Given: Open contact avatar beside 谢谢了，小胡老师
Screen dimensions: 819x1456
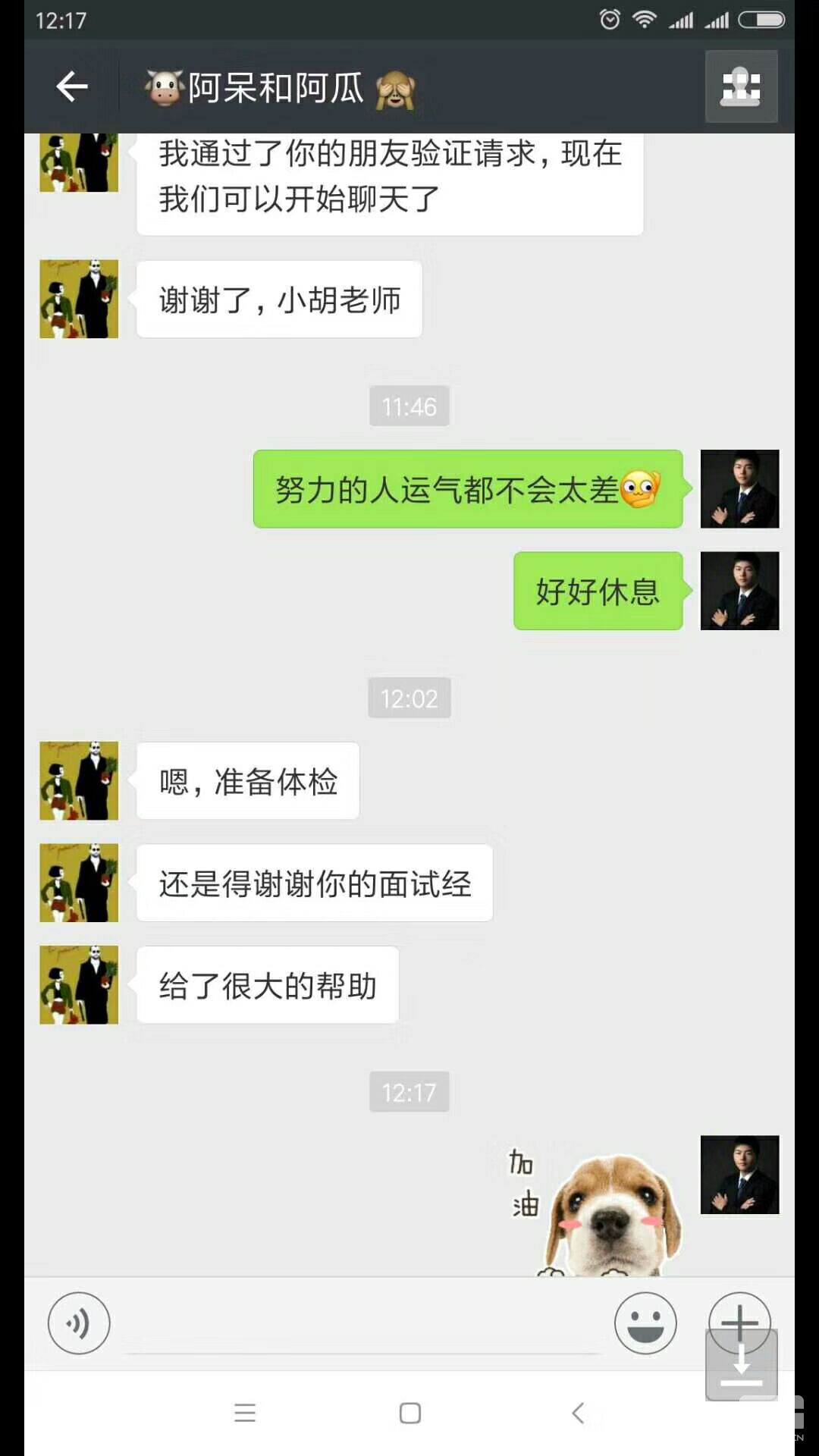Looking at the screenshot, I should click(79, 299).
